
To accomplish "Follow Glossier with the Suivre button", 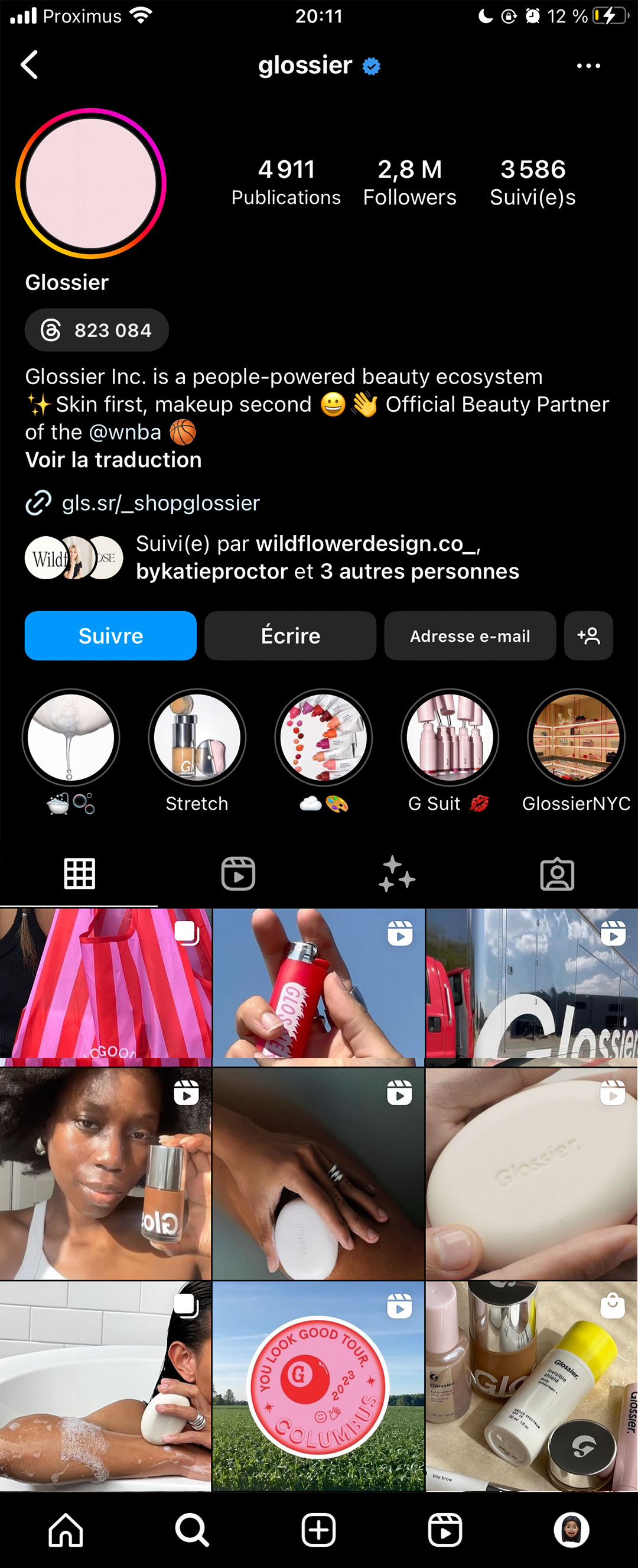I will [x=110, y=635].
